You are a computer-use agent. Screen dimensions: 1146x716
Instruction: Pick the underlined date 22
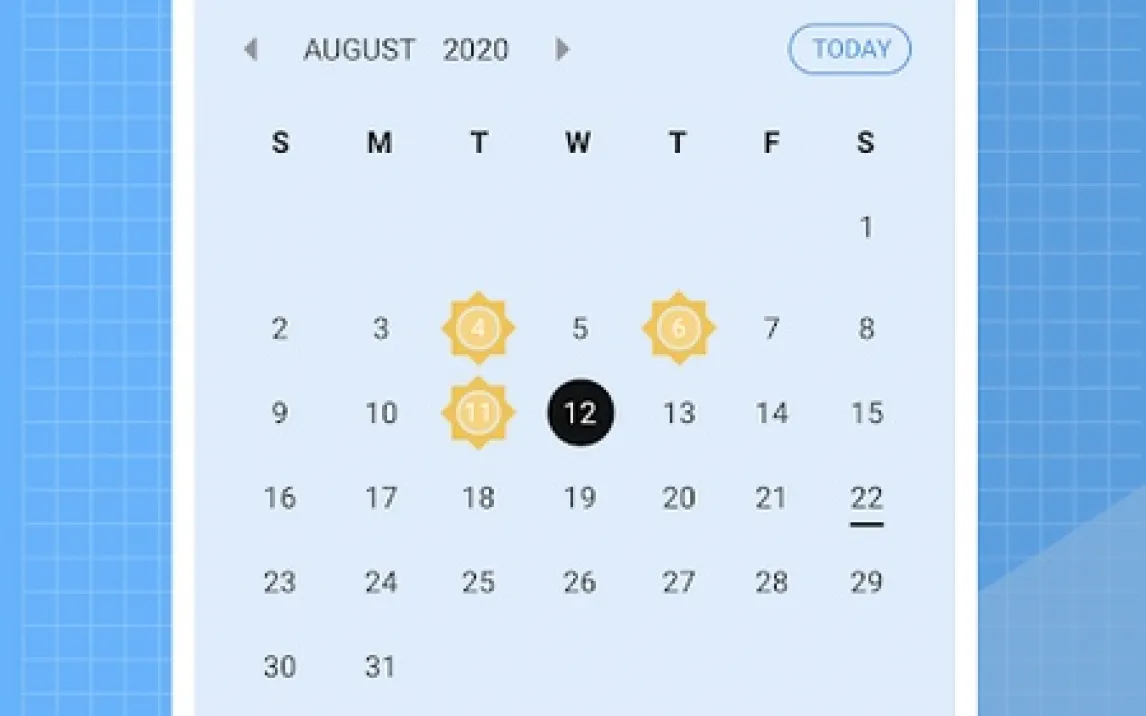pos(866,498)
